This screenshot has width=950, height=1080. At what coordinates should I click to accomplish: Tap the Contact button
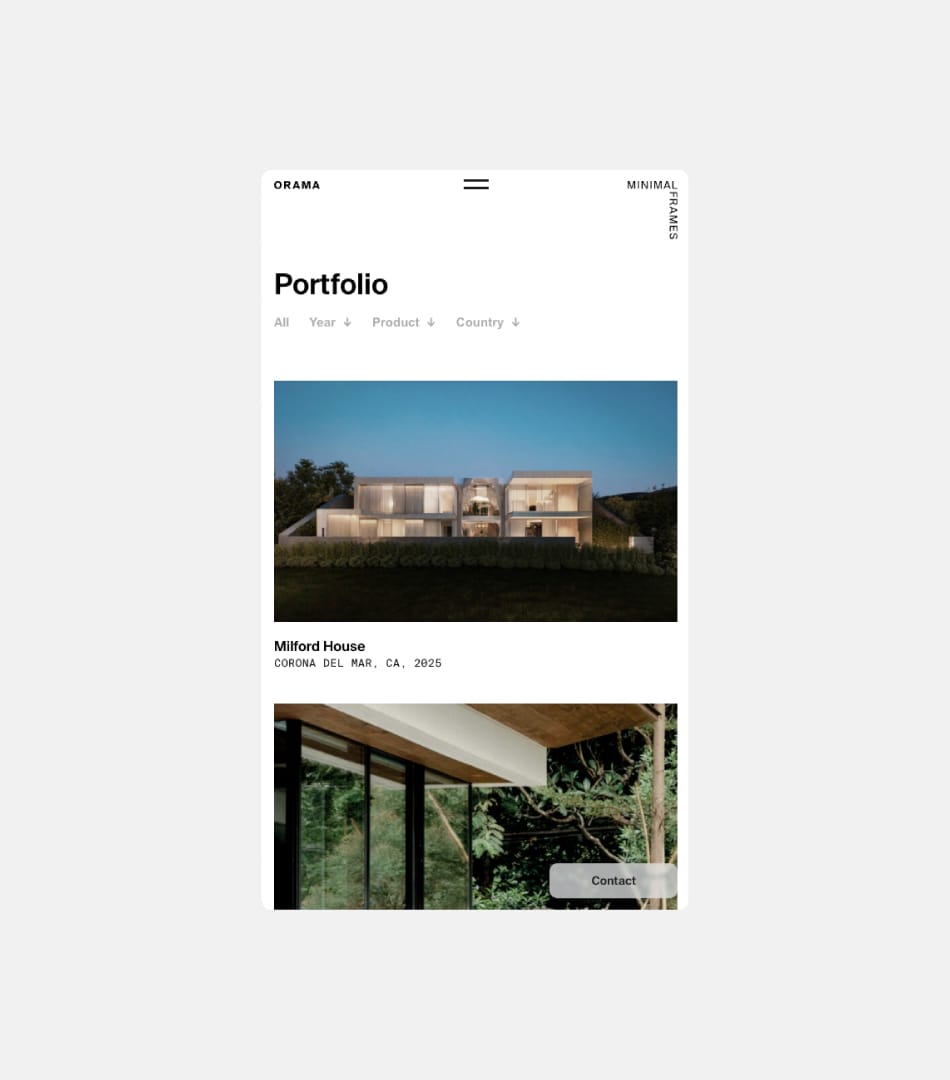(613, 881)
